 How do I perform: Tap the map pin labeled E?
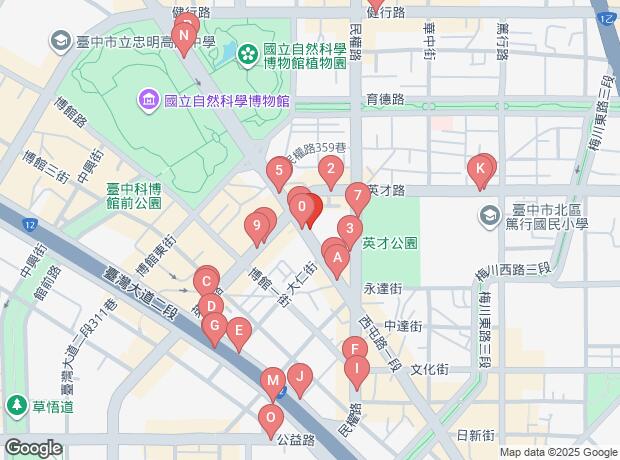[238, 330]
